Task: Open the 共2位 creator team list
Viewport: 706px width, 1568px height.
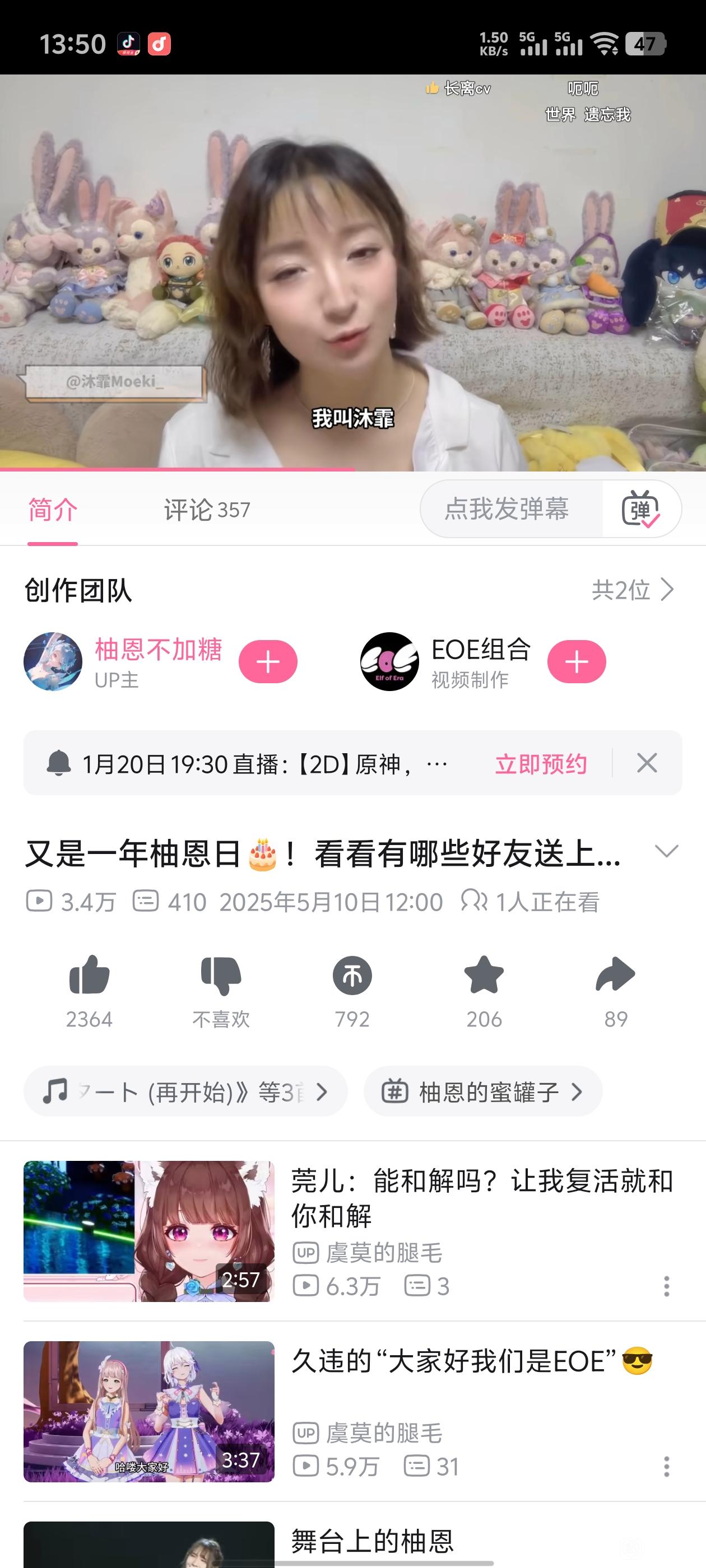Action: click(633, 590)
